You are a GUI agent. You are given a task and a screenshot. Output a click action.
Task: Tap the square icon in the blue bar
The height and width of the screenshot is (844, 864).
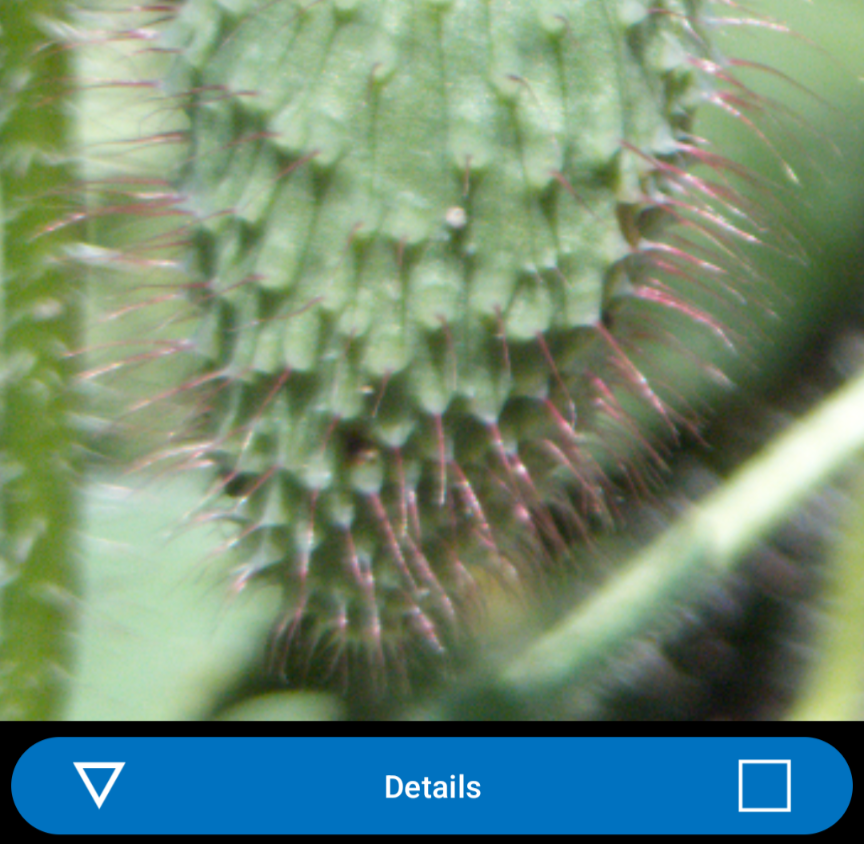point(764,785)
